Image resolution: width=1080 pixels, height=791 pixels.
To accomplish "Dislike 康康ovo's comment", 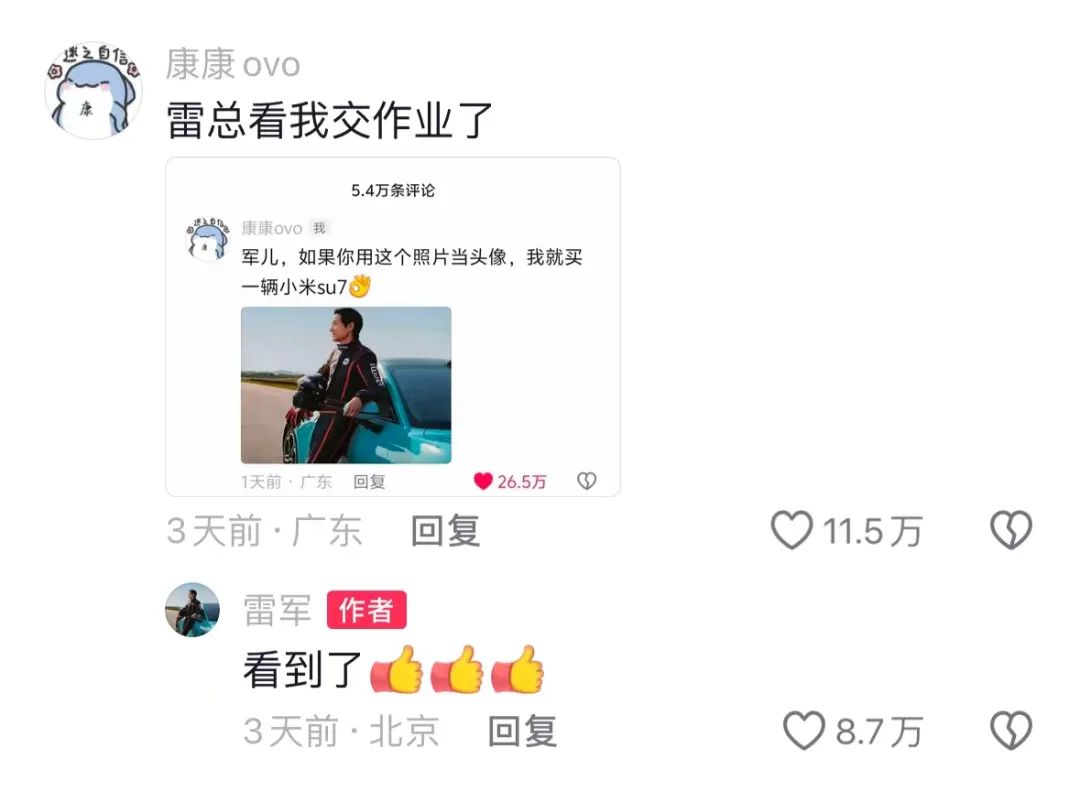I will pyautogui.click(x=1010, y=531).
